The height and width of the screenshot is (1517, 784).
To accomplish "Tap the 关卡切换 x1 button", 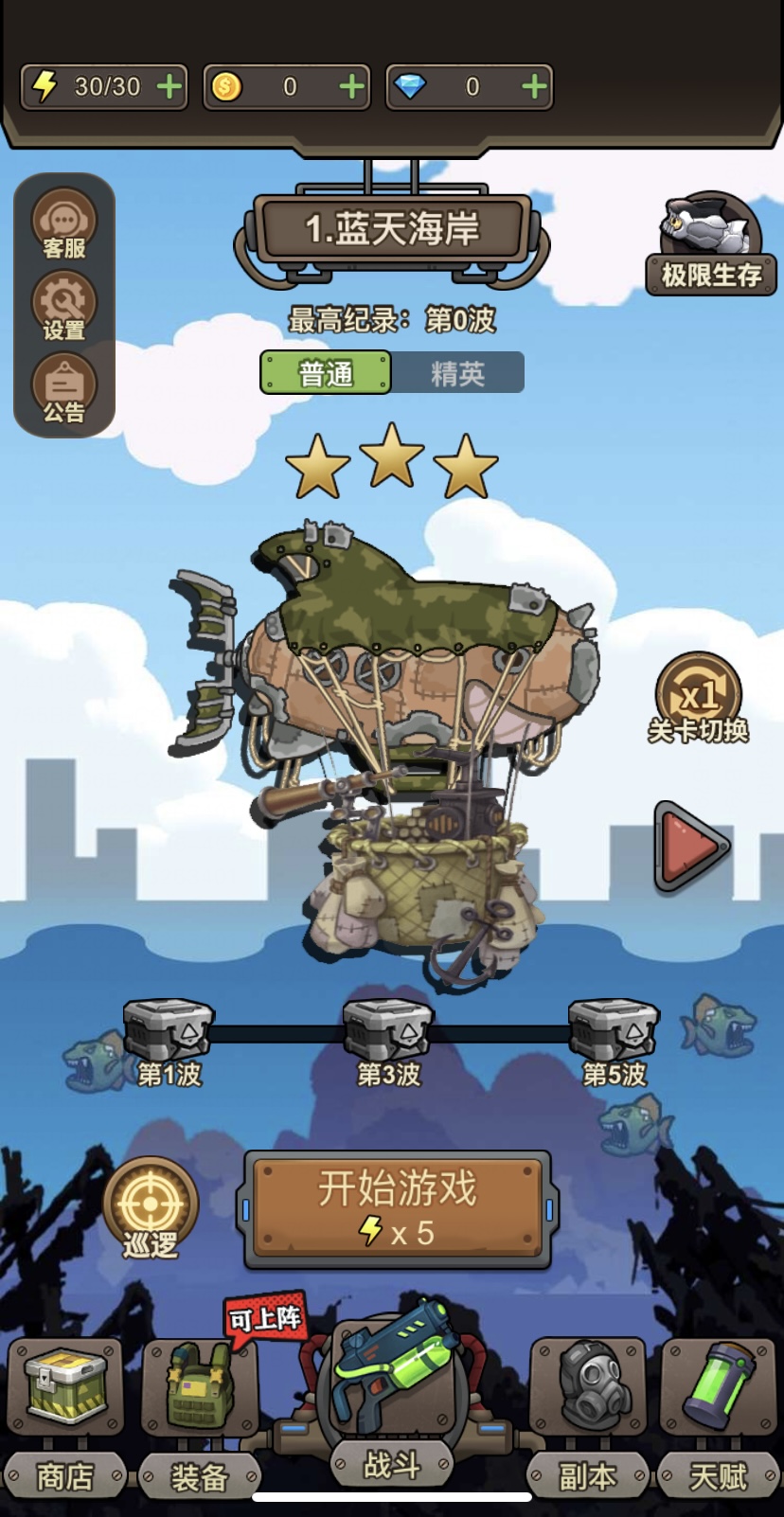I will [699, 699].
